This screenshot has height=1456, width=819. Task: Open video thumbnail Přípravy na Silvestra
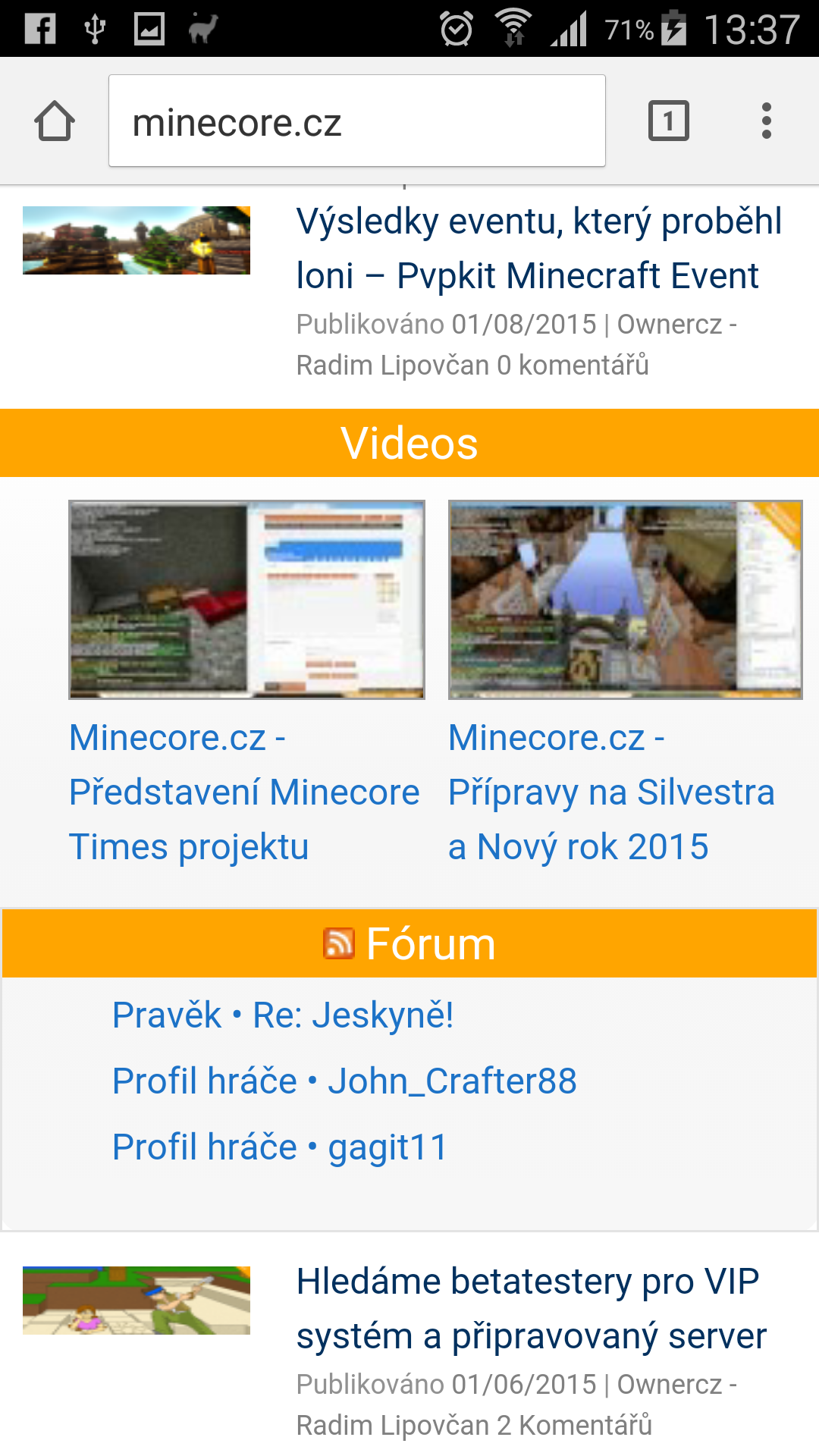[625, 600]
